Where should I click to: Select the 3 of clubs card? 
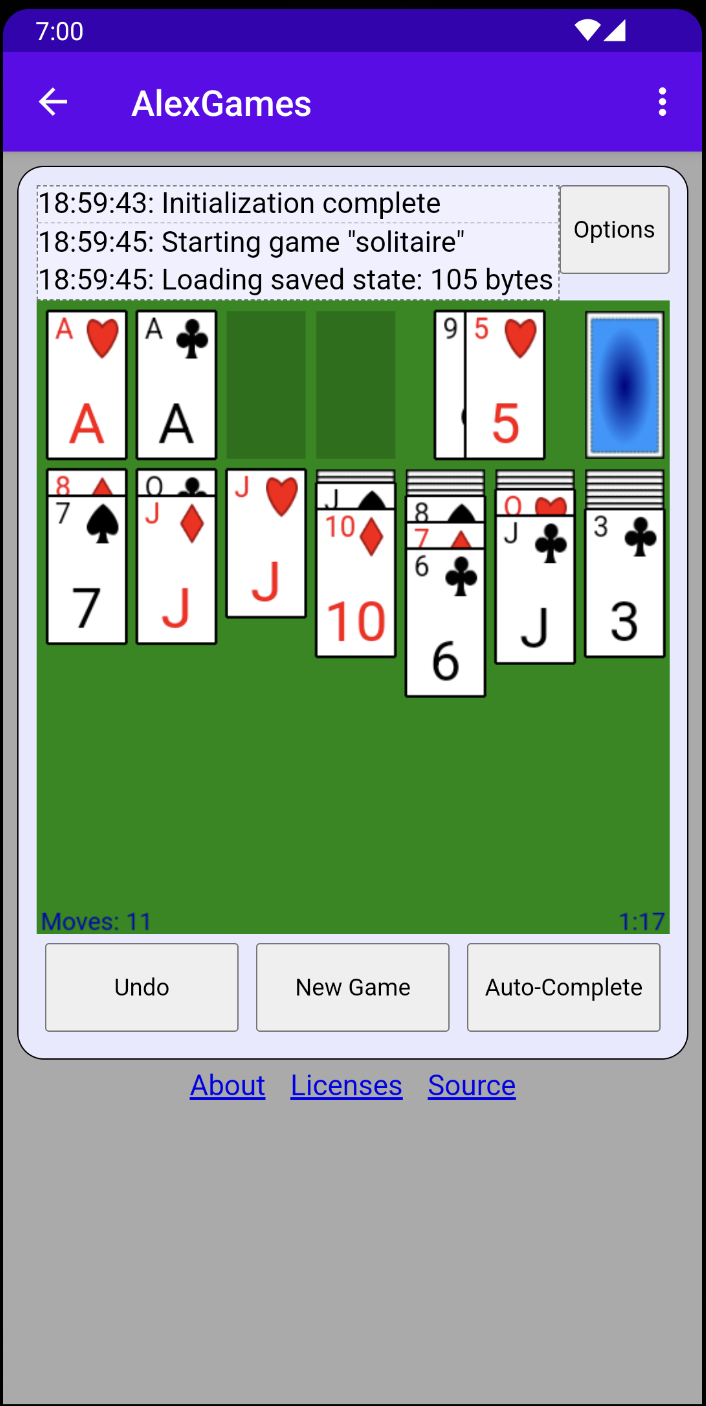[625, 590]
